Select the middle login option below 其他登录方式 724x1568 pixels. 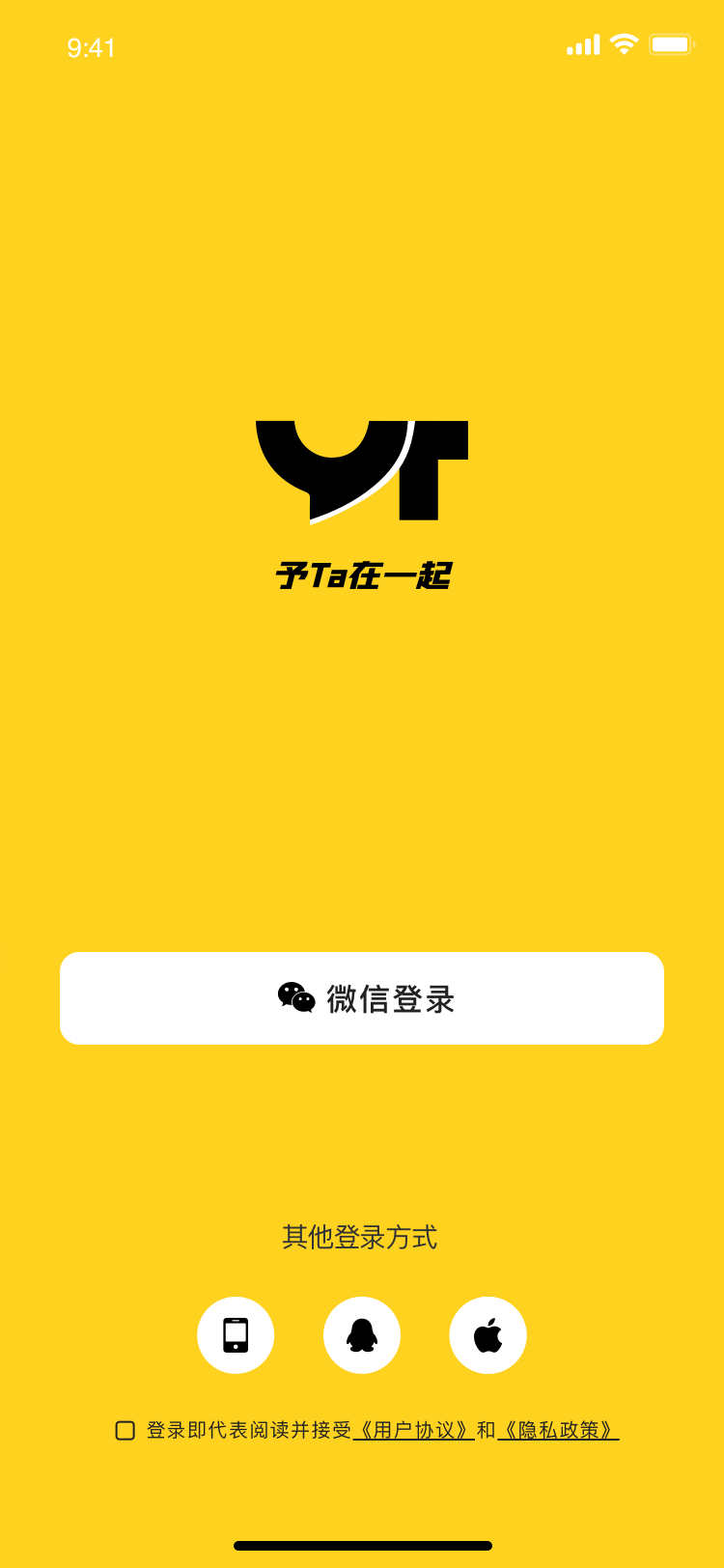362,1334
